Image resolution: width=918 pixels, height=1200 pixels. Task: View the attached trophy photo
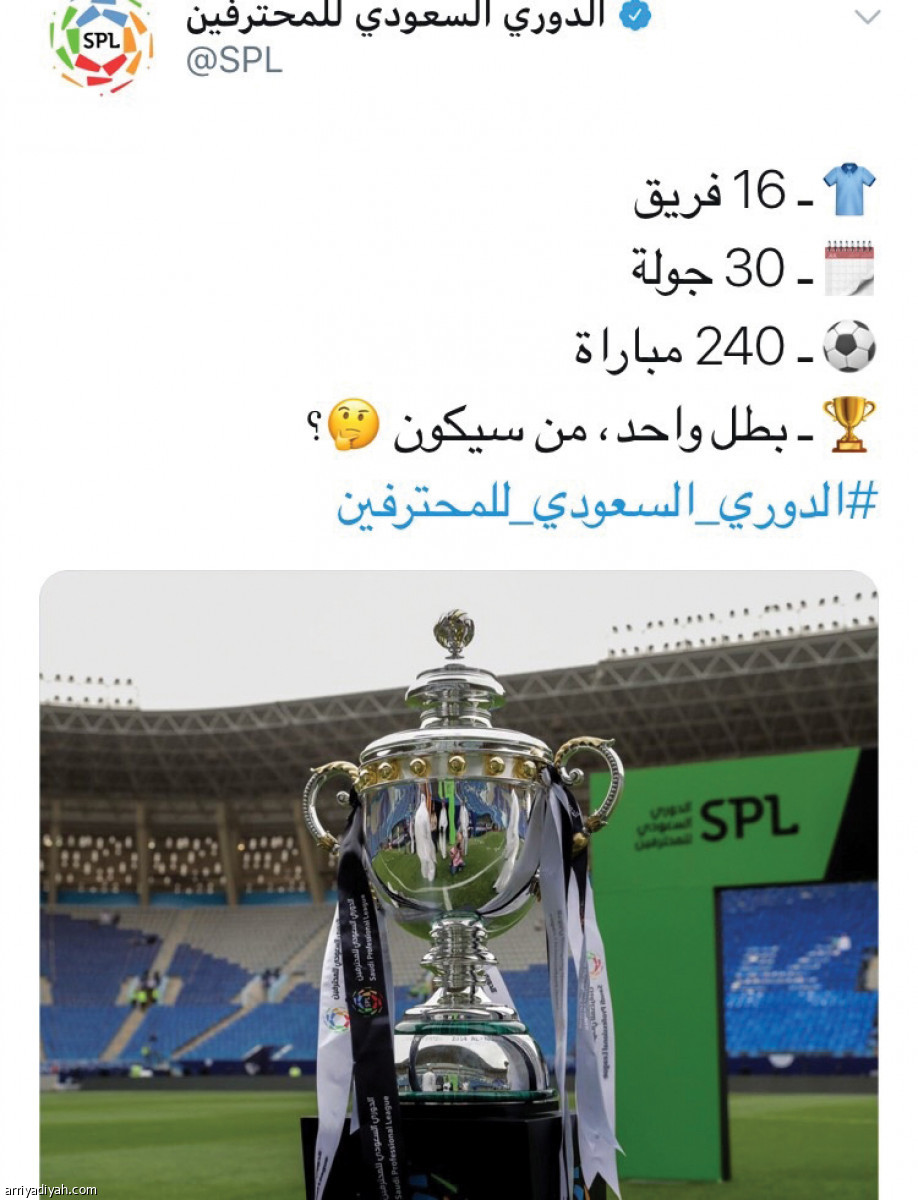[x=459, y=880]
